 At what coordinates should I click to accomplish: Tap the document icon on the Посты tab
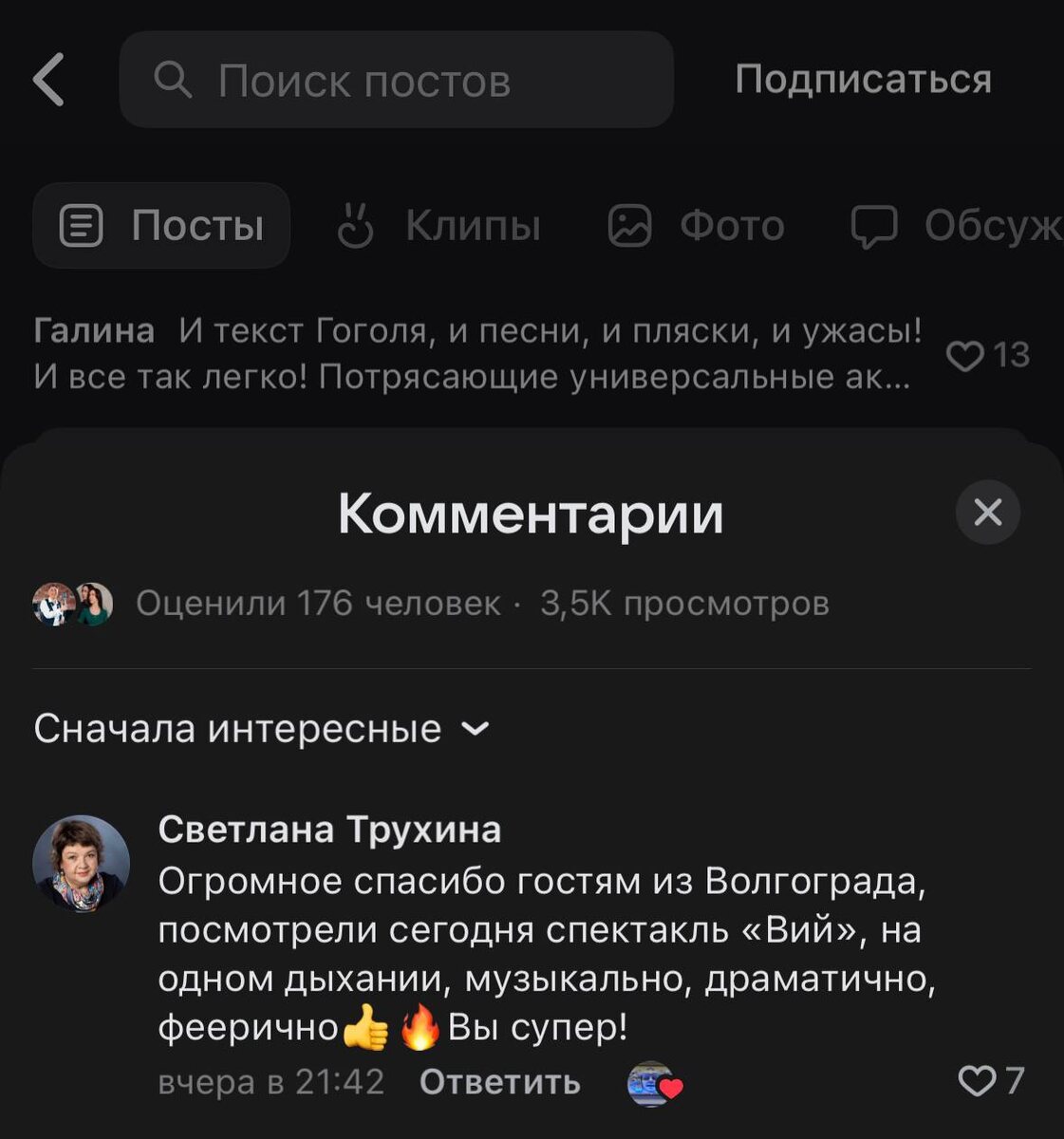(x=84, y=226)
